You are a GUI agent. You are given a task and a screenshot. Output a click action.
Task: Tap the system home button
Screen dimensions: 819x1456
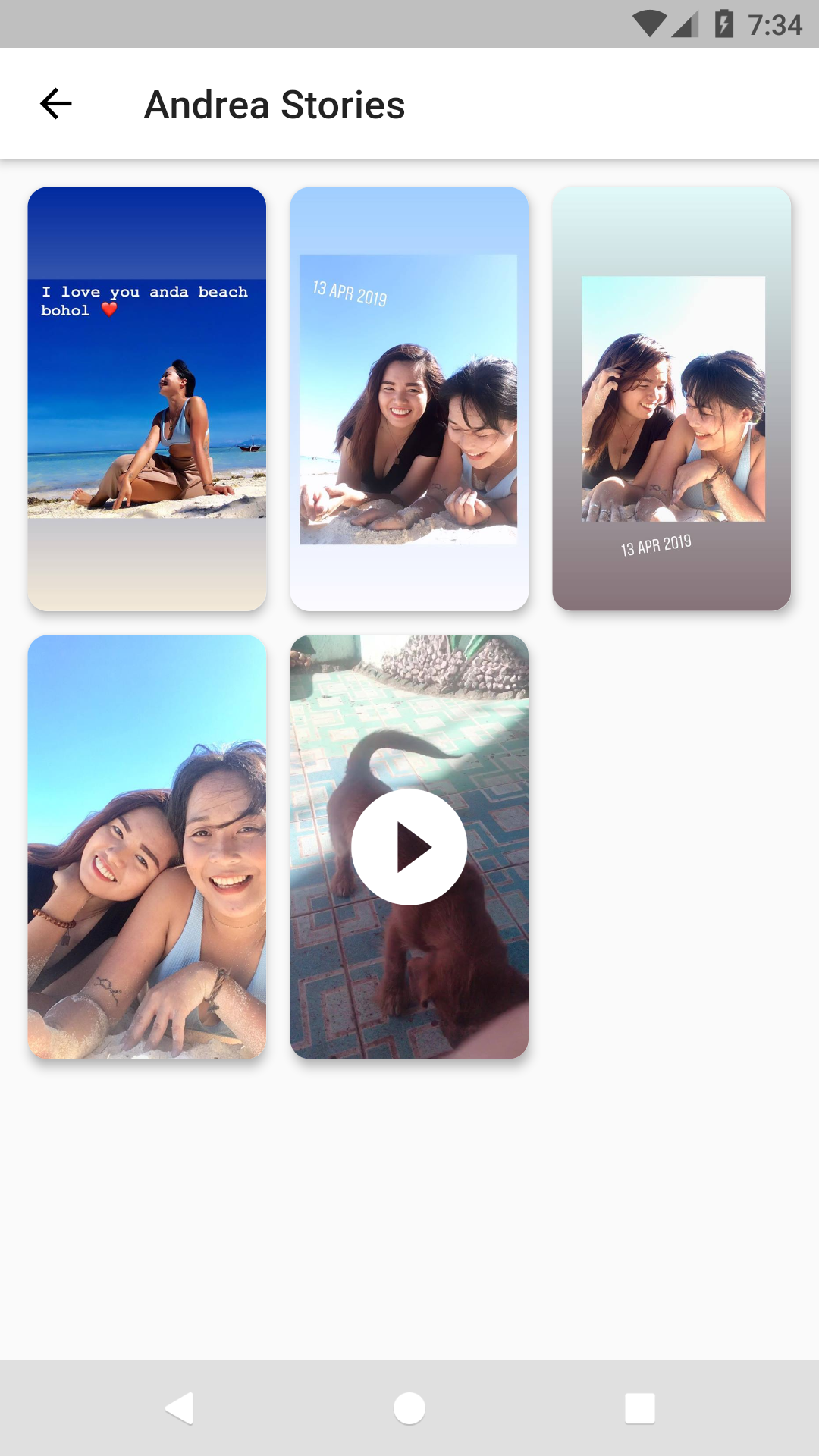(x=409, y=1408)
